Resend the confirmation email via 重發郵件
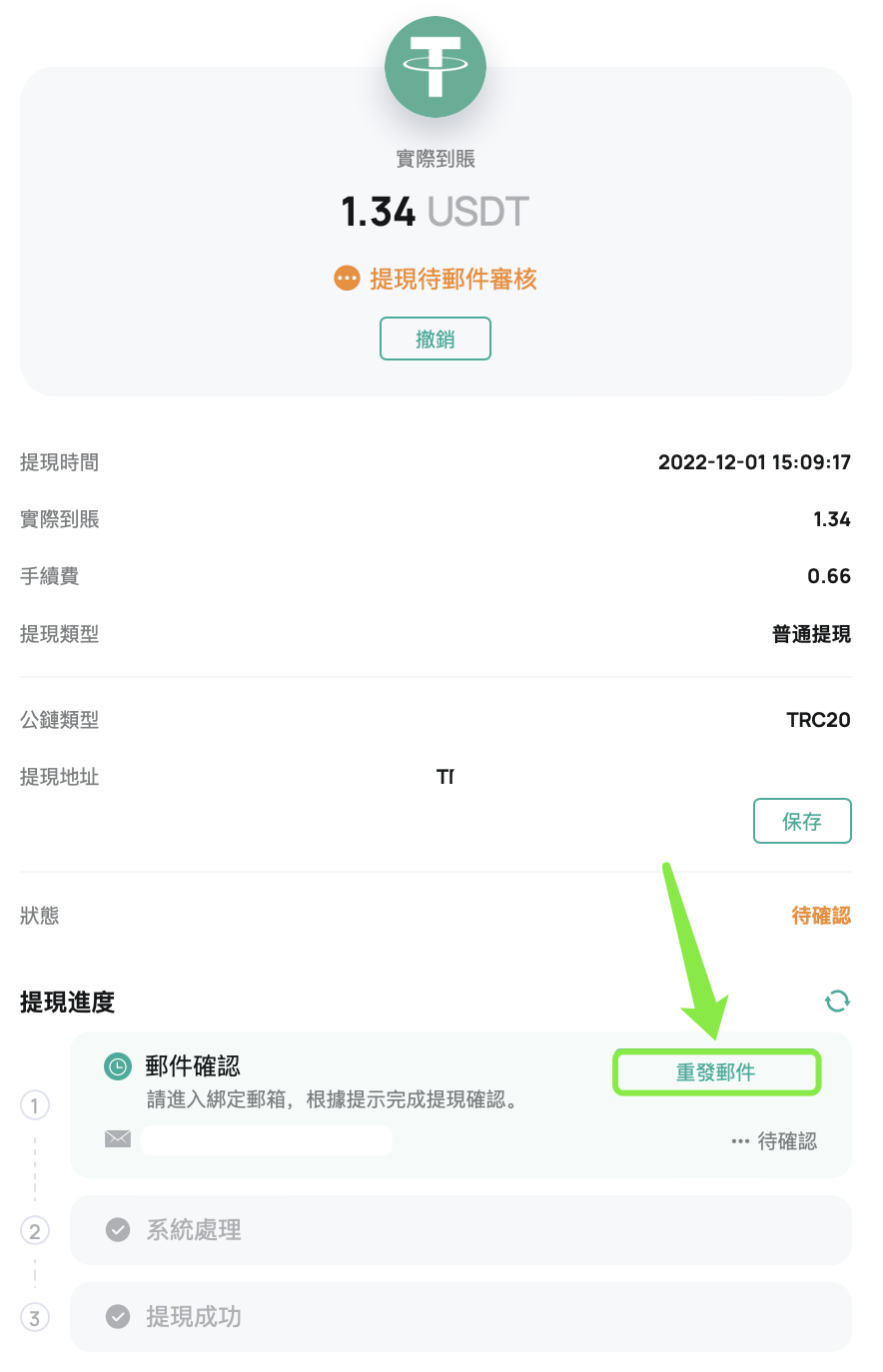Image resolution: width=883 pixels, height=1372 pixels. [715, 1072]
